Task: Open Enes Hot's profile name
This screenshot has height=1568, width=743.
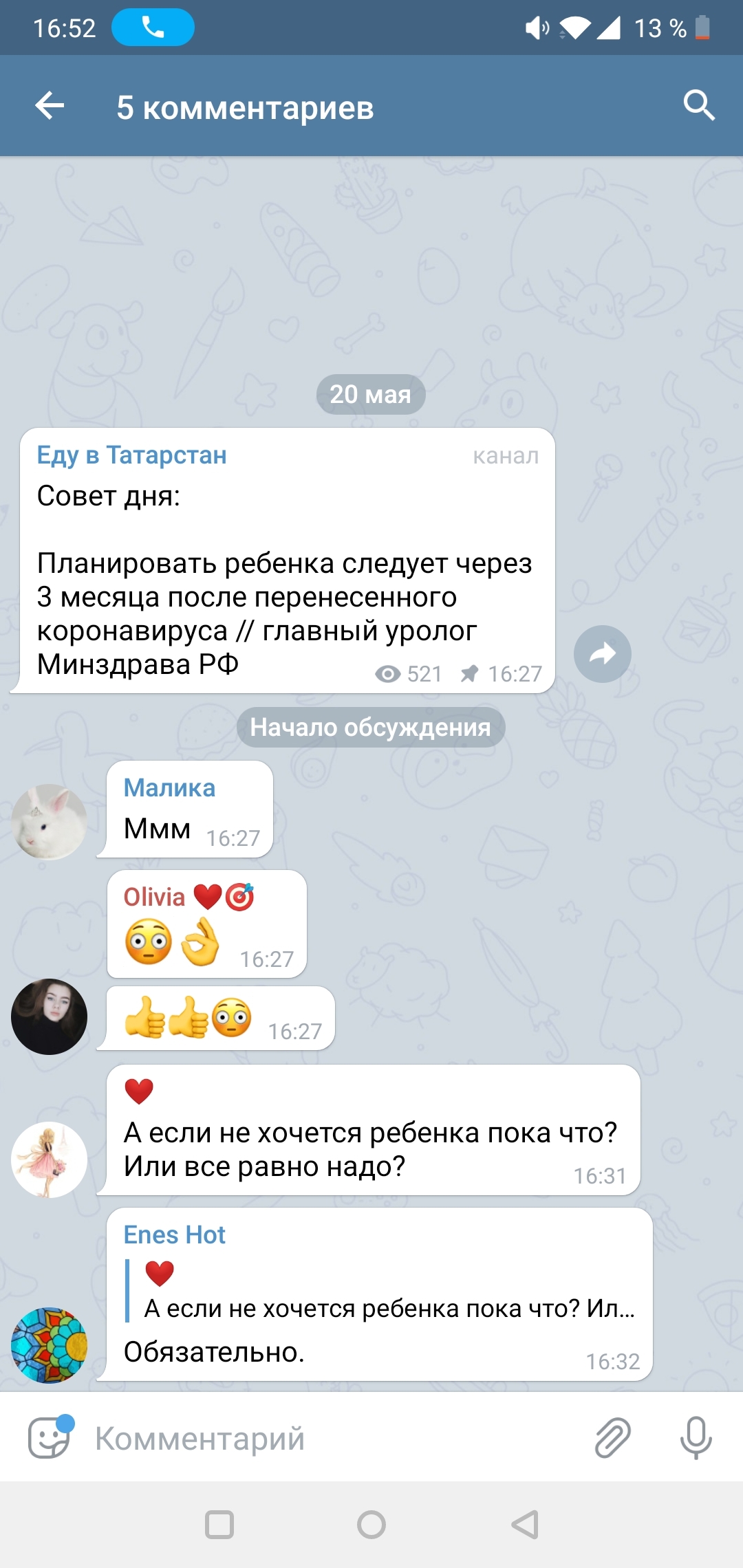Action: [174, 1235]
